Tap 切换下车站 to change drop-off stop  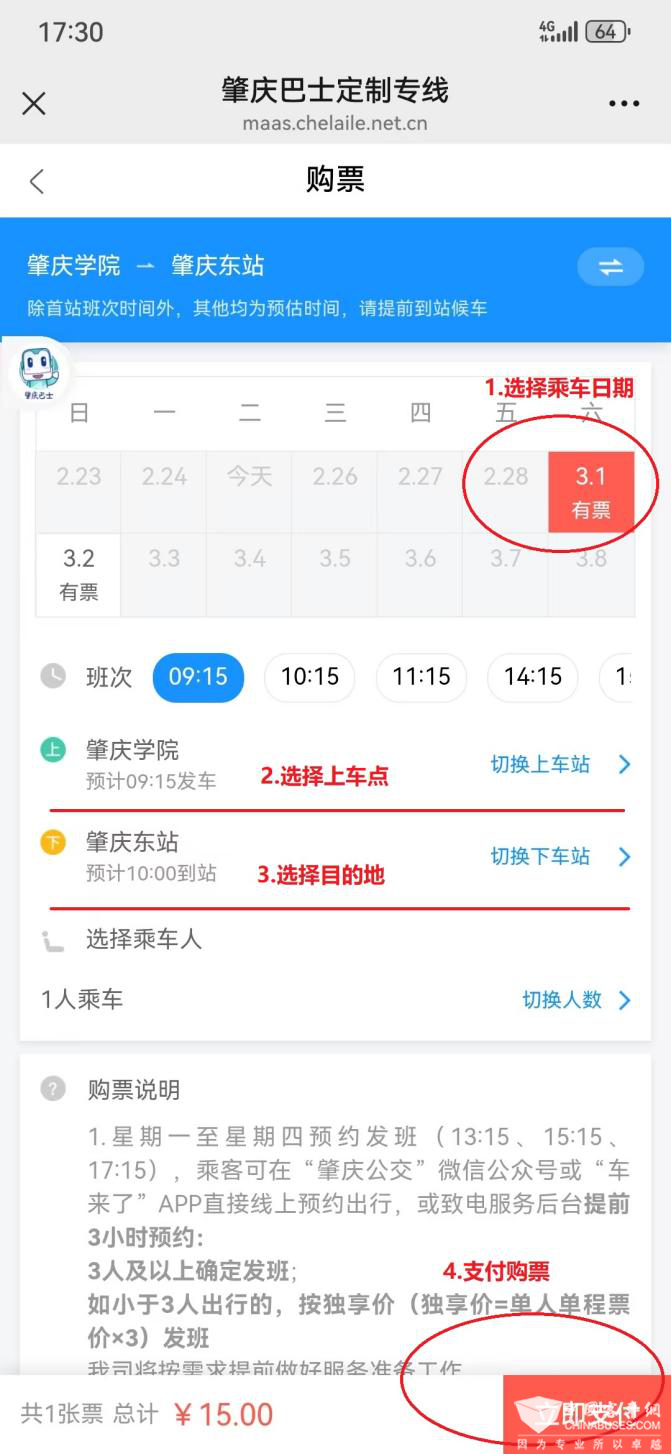pos(560,857)
